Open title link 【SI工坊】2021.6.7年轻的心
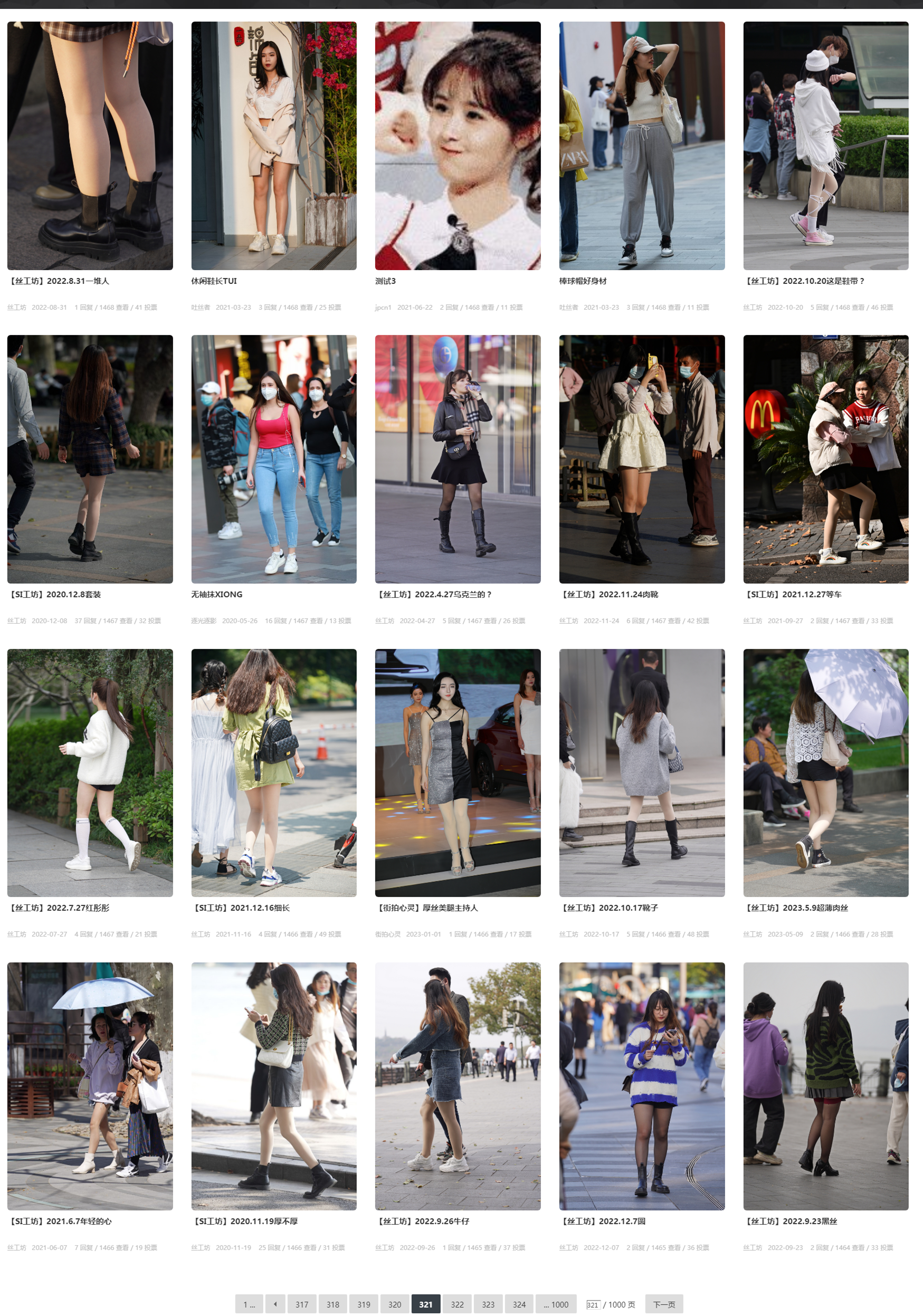Viewport: 923px width, 1316px height. [x=60, y=1222]
